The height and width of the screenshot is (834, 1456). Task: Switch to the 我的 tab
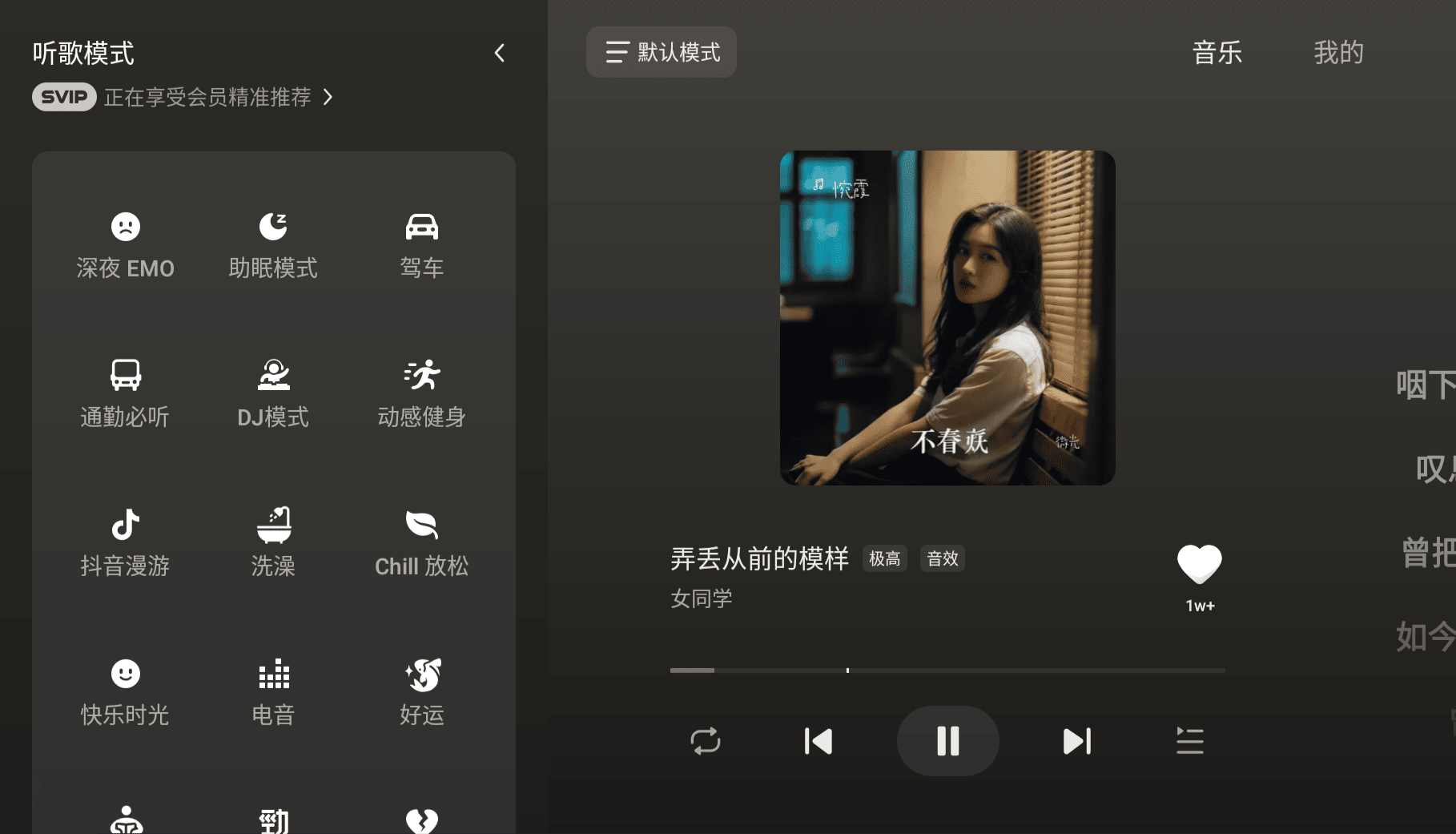(x=1338, y=53)
